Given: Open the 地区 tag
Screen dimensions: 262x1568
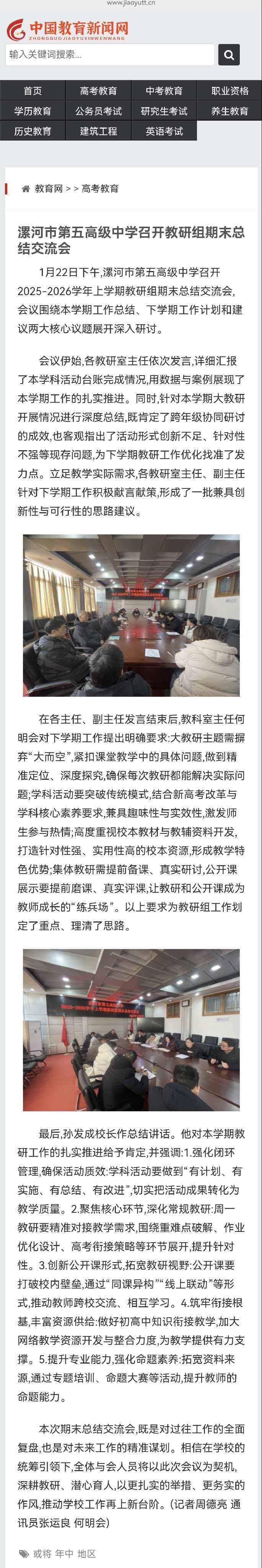Looking at the screenshot, I should coord(86,1553).
